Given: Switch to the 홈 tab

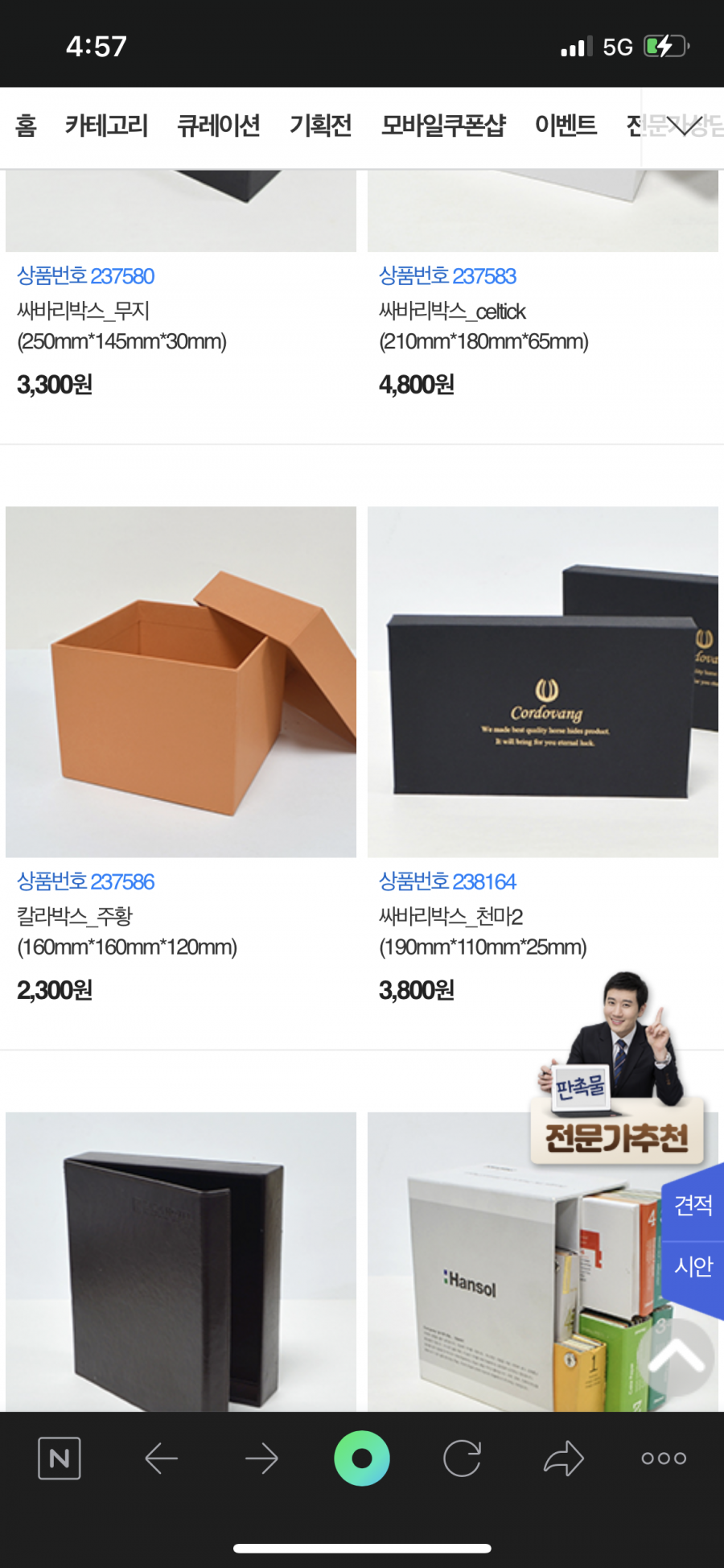Looking at the screenshot, I should [x=26, y=126].
